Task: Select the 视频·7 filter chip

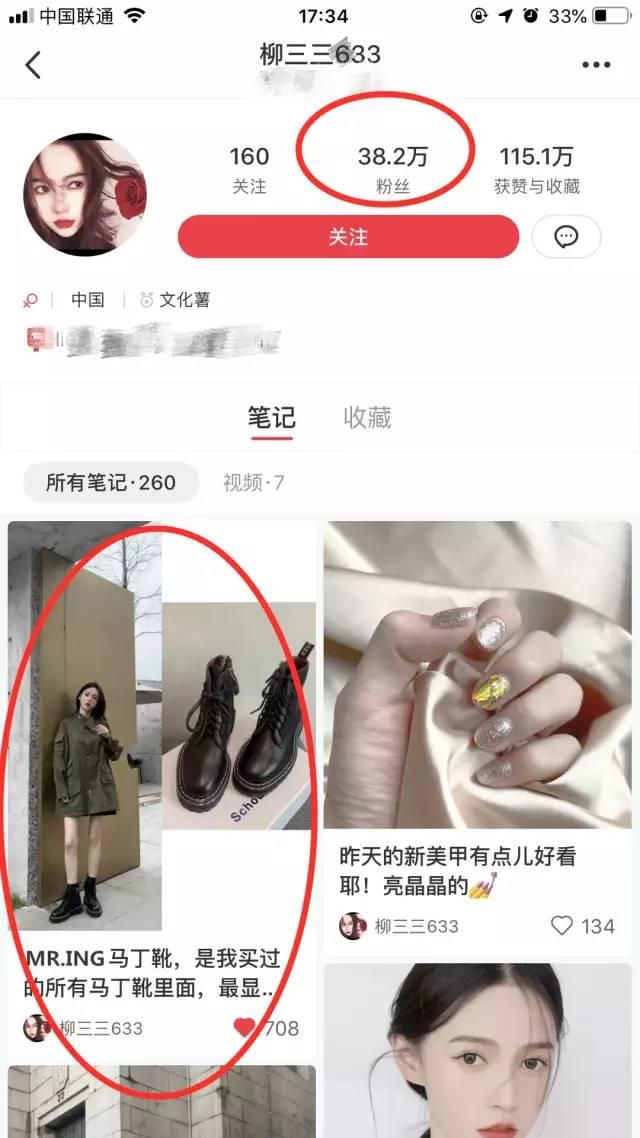Action: tap(253, 483)
